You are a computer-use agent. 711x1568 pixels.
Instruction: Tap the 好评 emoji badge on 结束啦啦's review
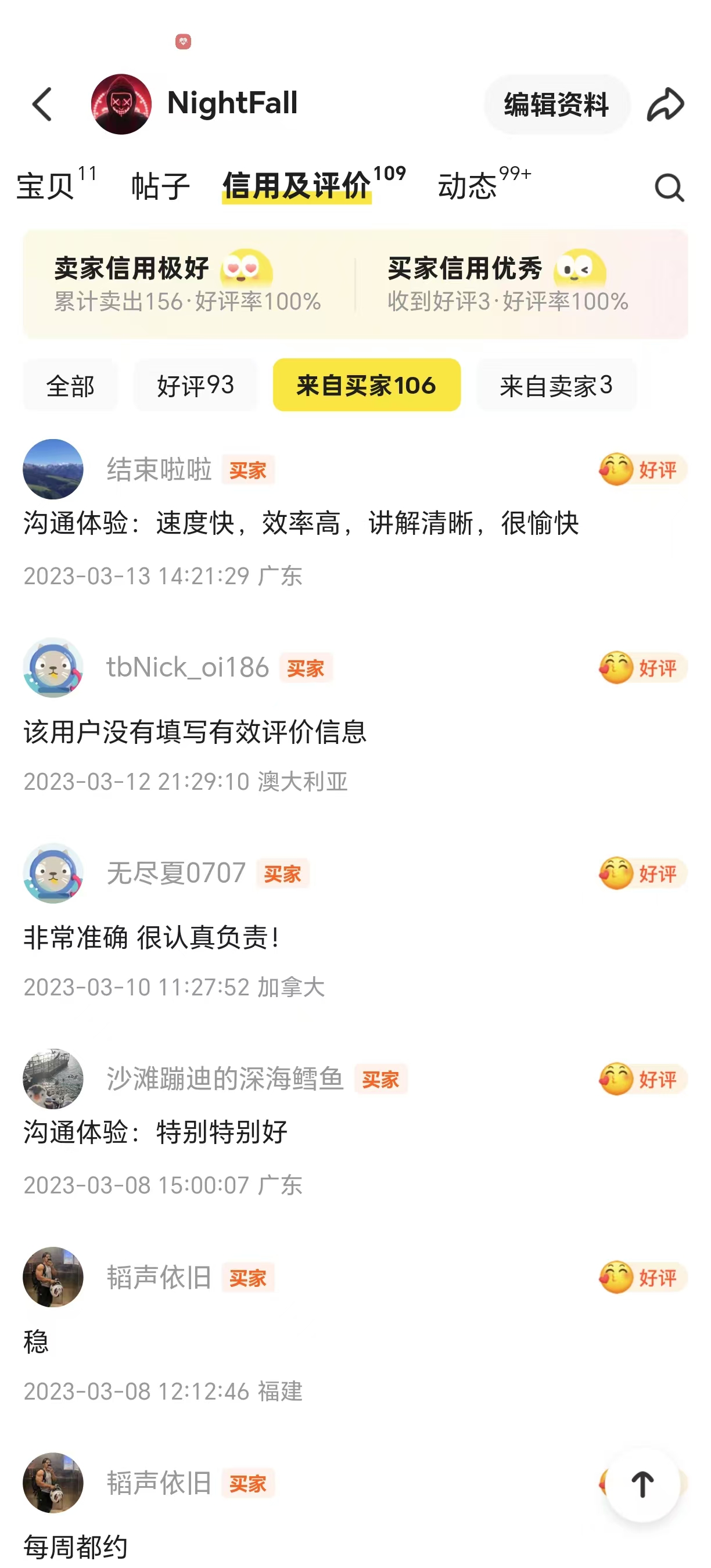pos(640,470)
